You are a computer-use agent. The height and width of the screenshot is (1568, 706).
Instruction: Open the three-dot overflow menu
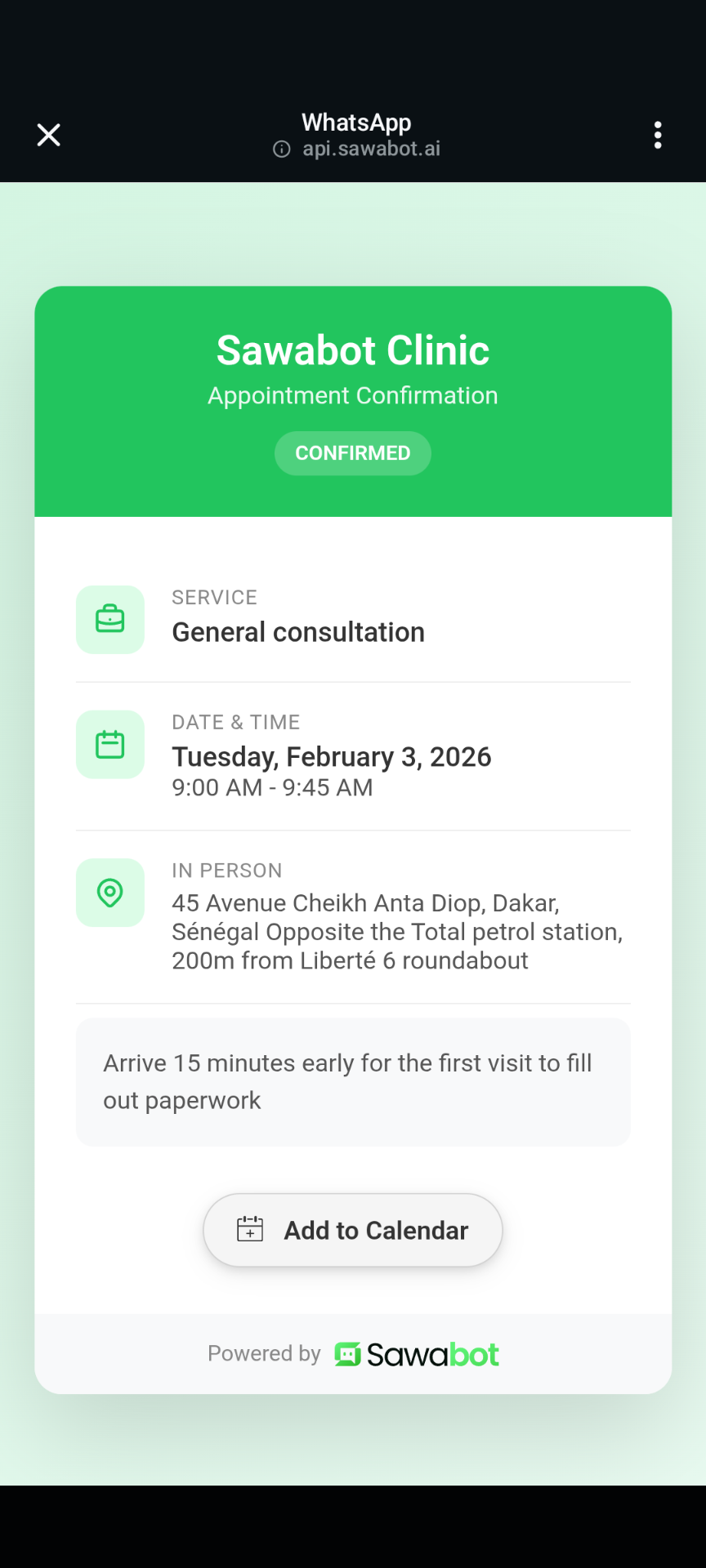pos(659,135)
